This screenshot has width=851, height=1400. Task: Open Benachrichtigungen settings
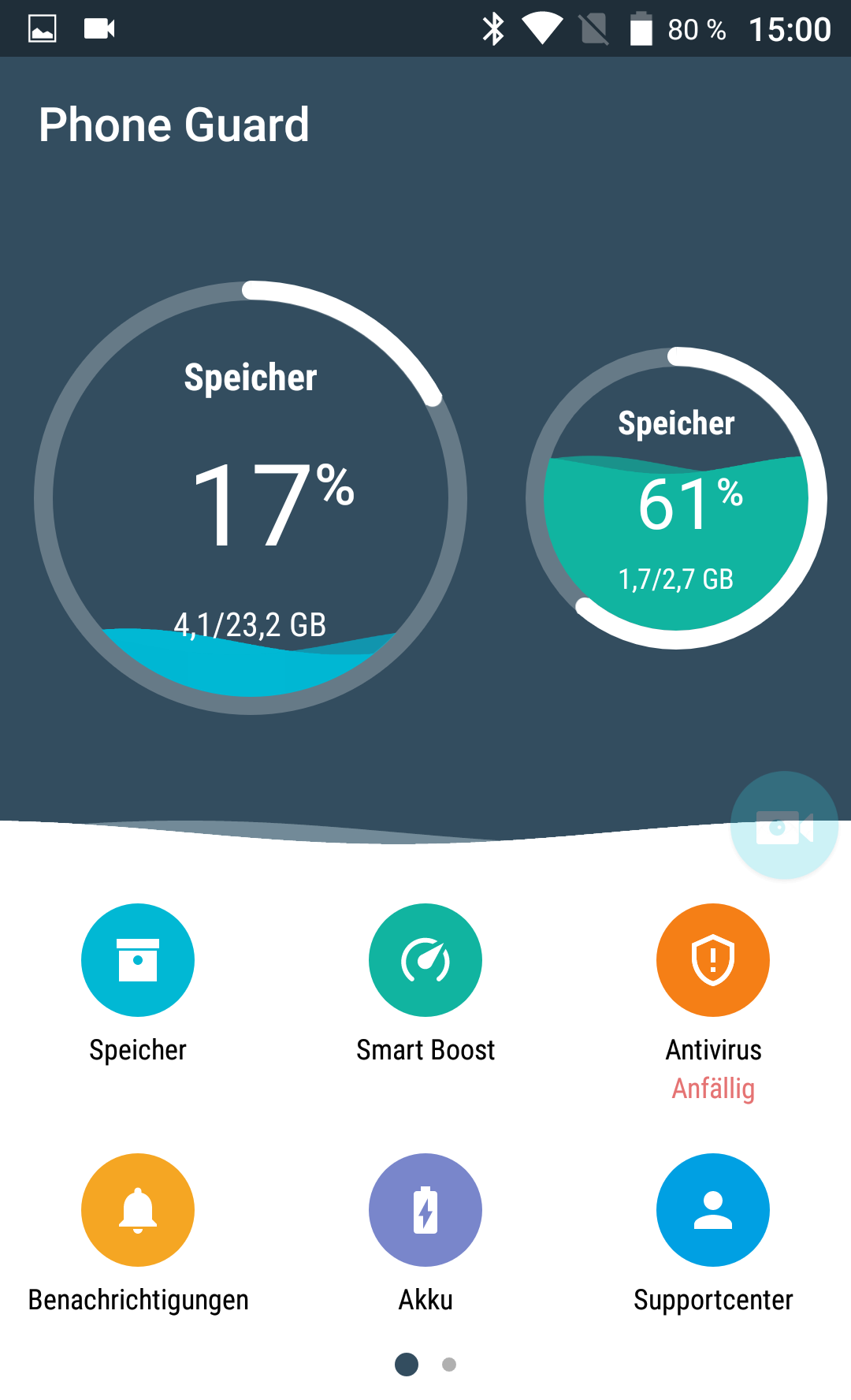click(x=138, y=1210)
